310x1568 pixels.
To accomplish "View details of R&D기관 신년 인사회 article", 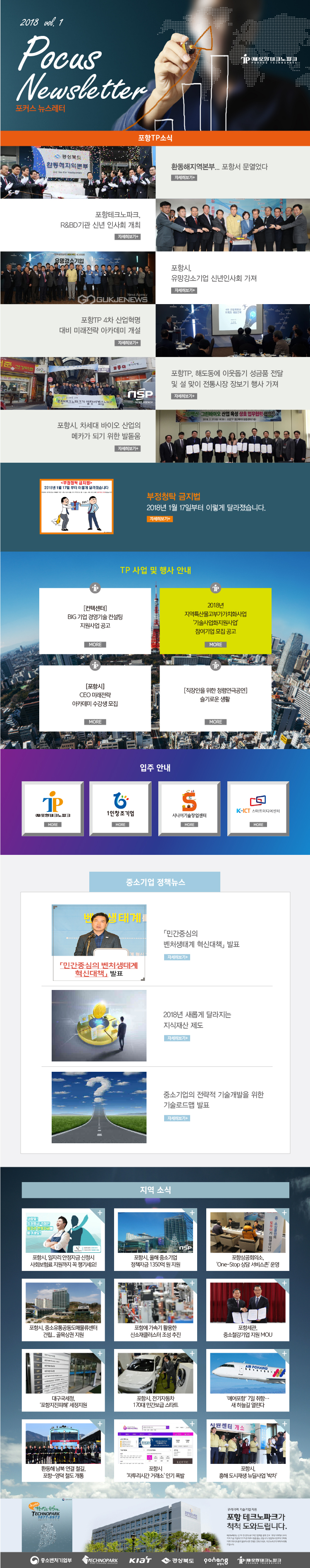I will coord(128,237).
